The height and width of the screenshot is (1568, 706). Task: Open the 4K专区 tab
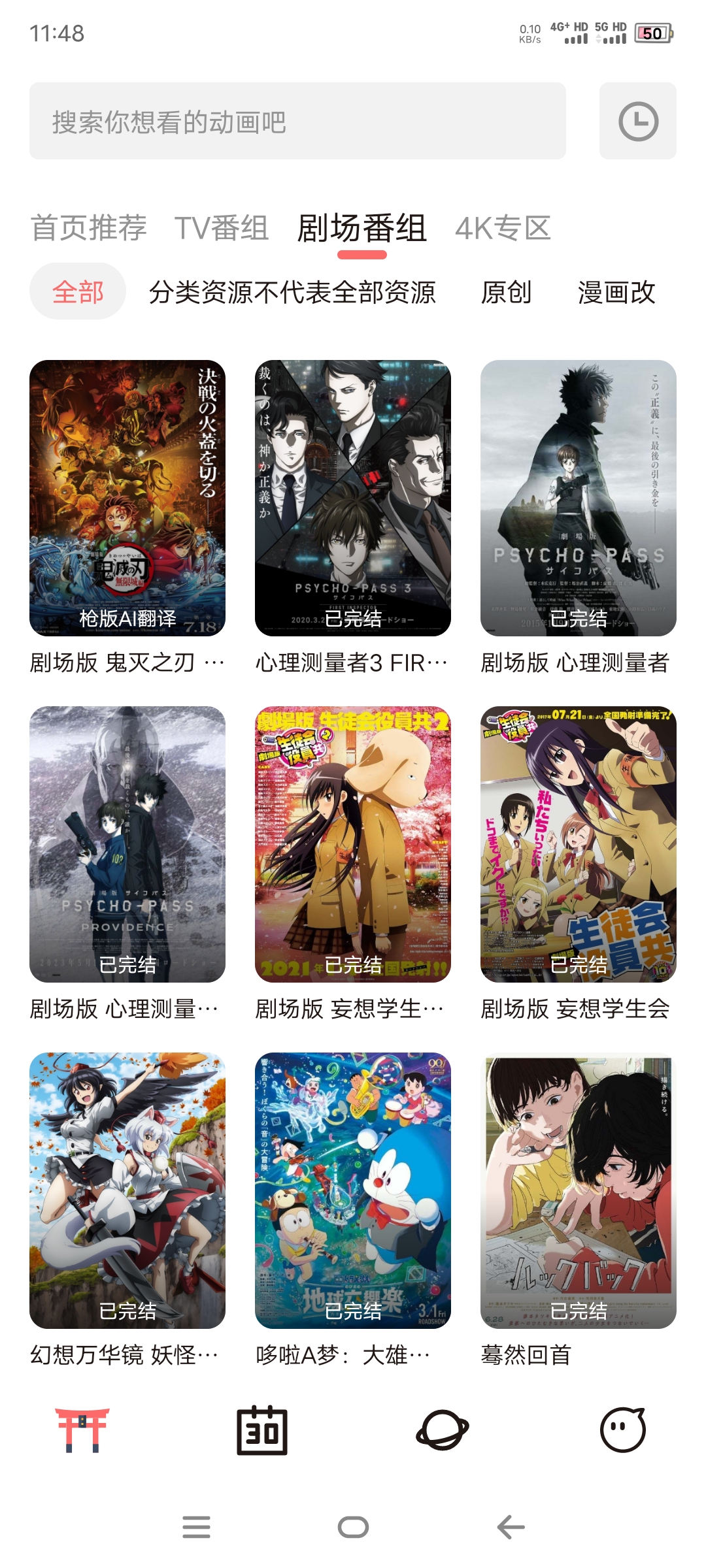click(505, 228)
